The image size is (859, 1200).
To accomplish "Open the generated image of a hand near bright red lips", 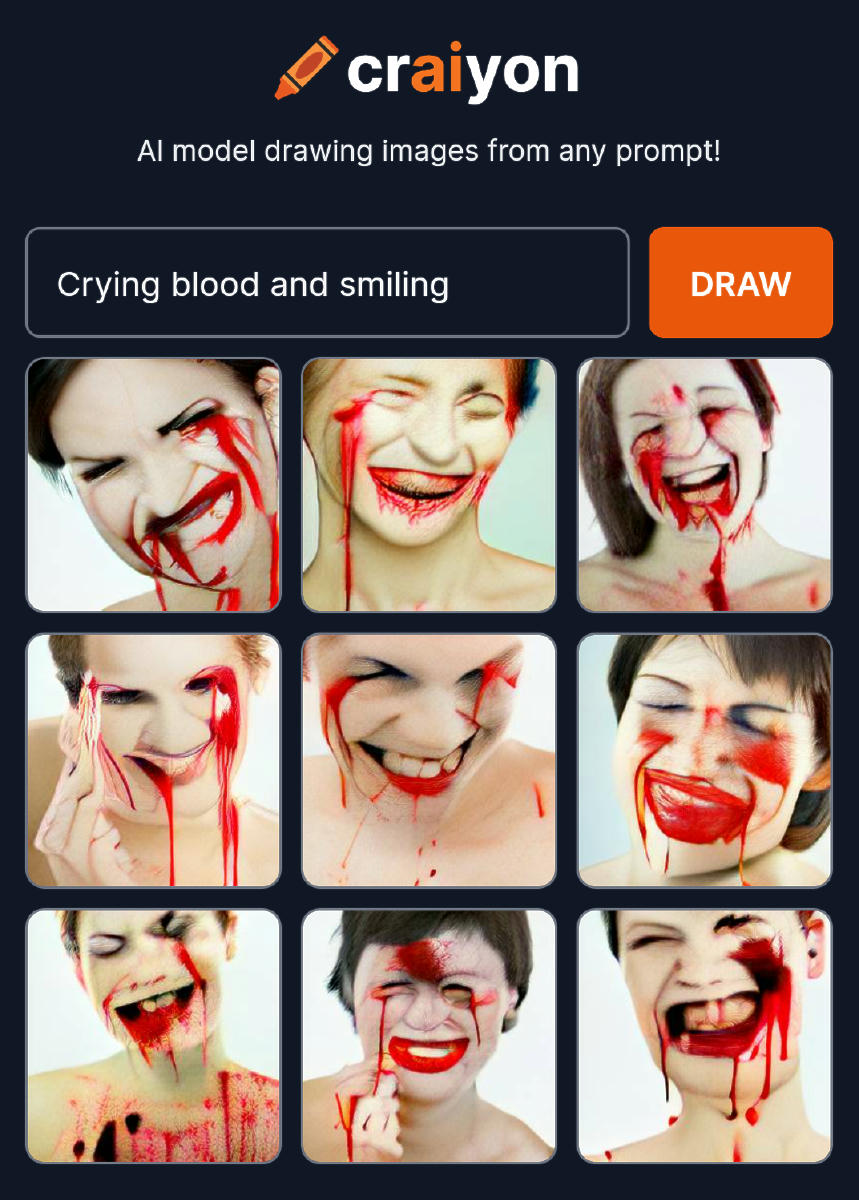I will [428, 1036].
